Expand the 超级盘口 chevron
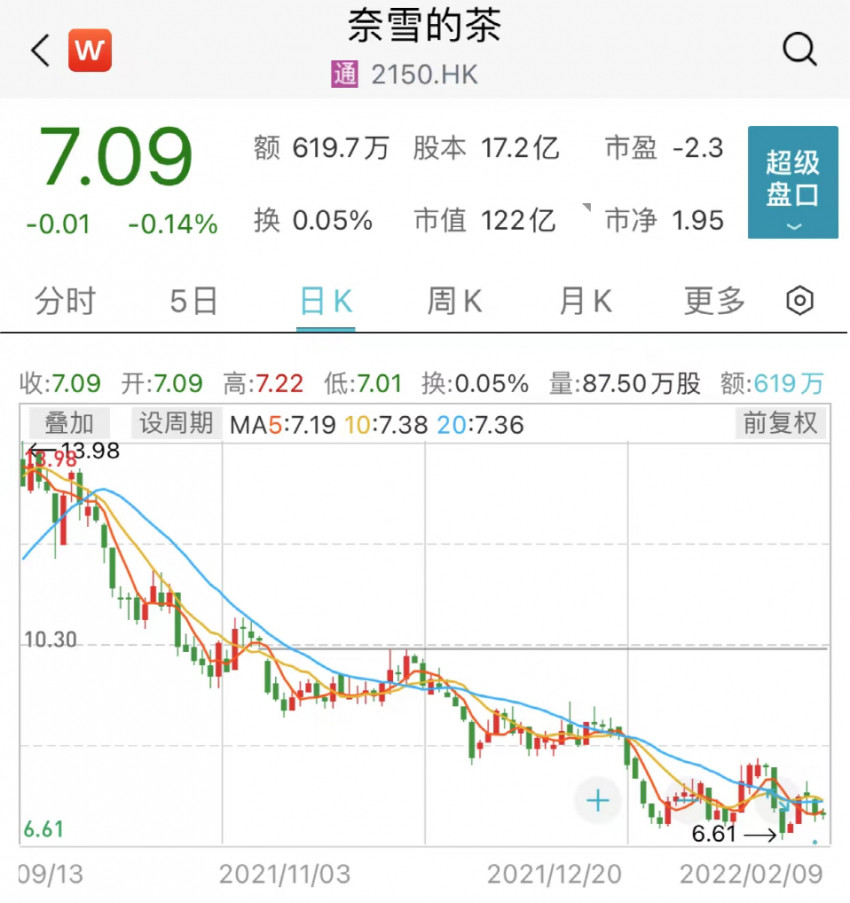The height and width of the screenshot is (903, 850). (x=792, y=228)
